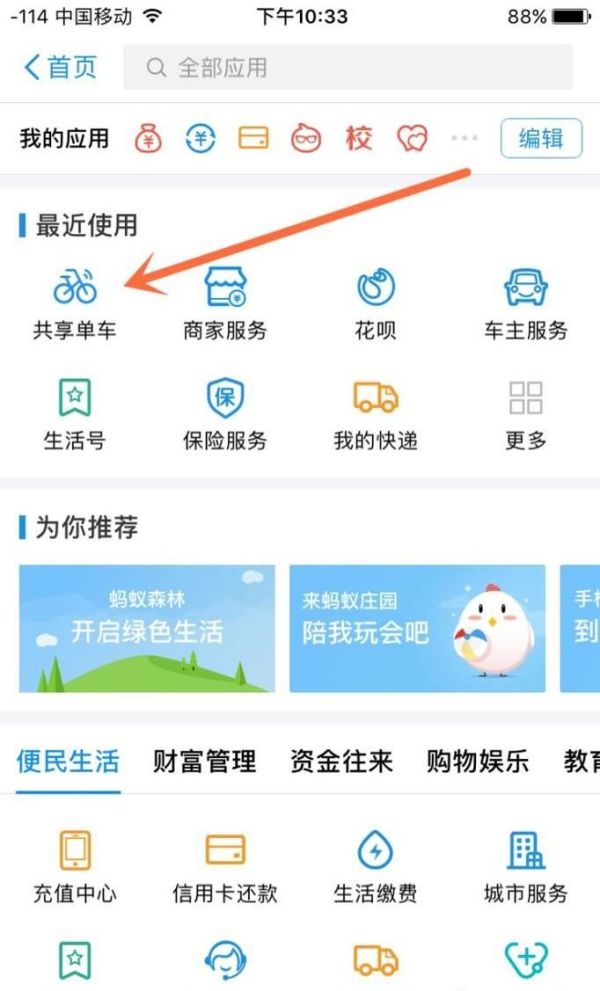Open the 蚂蚁庄园 banner
The width and height of the screenshot is (600, 991).
[x=417, y=628]
